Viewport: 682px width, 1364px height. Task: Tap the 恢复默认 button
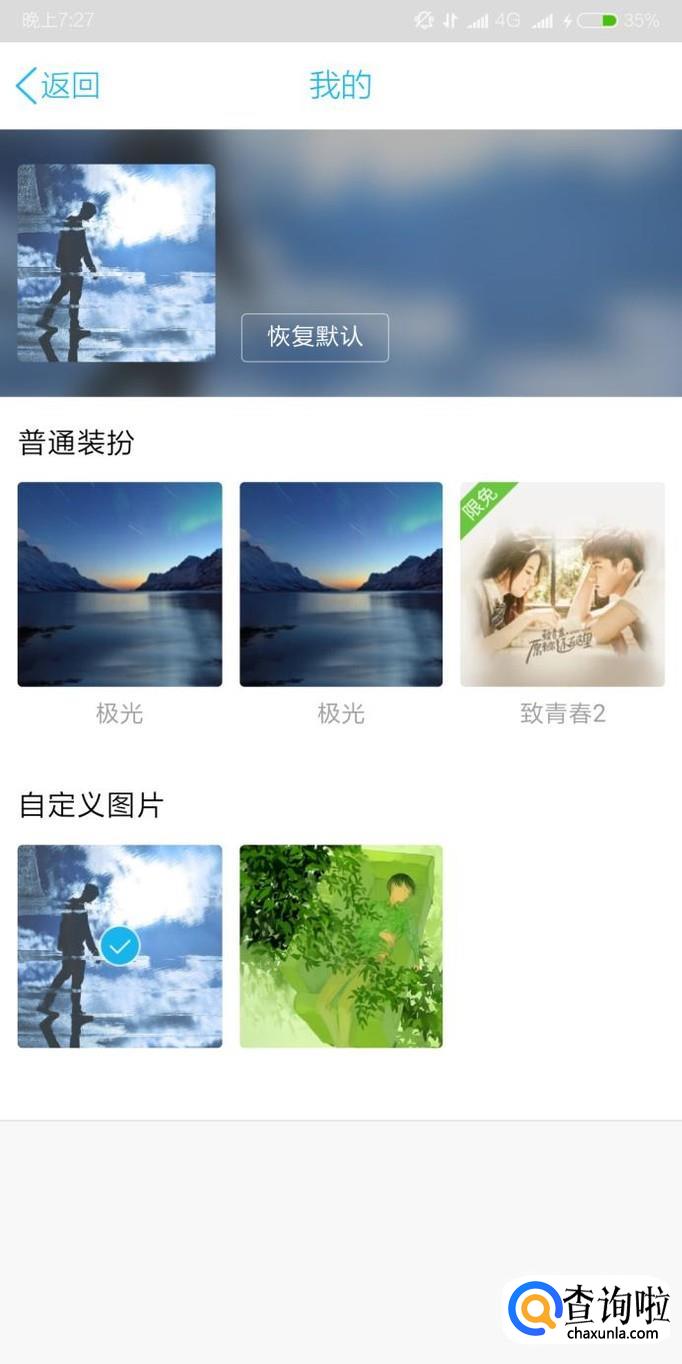[x=315, y=338]
